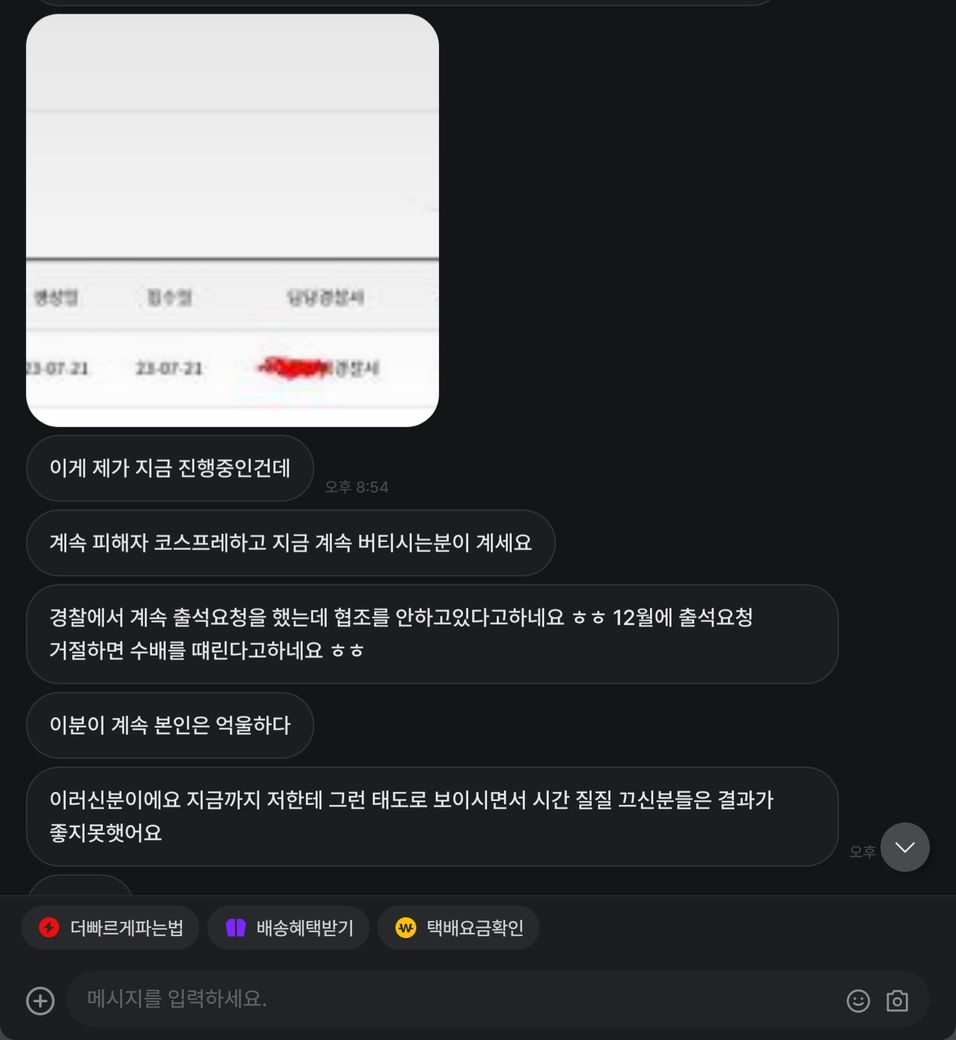Focus the 메시지를 입력하세요 text field
The width and height of the screenshot is (956, 1040).
coord(450,999)
